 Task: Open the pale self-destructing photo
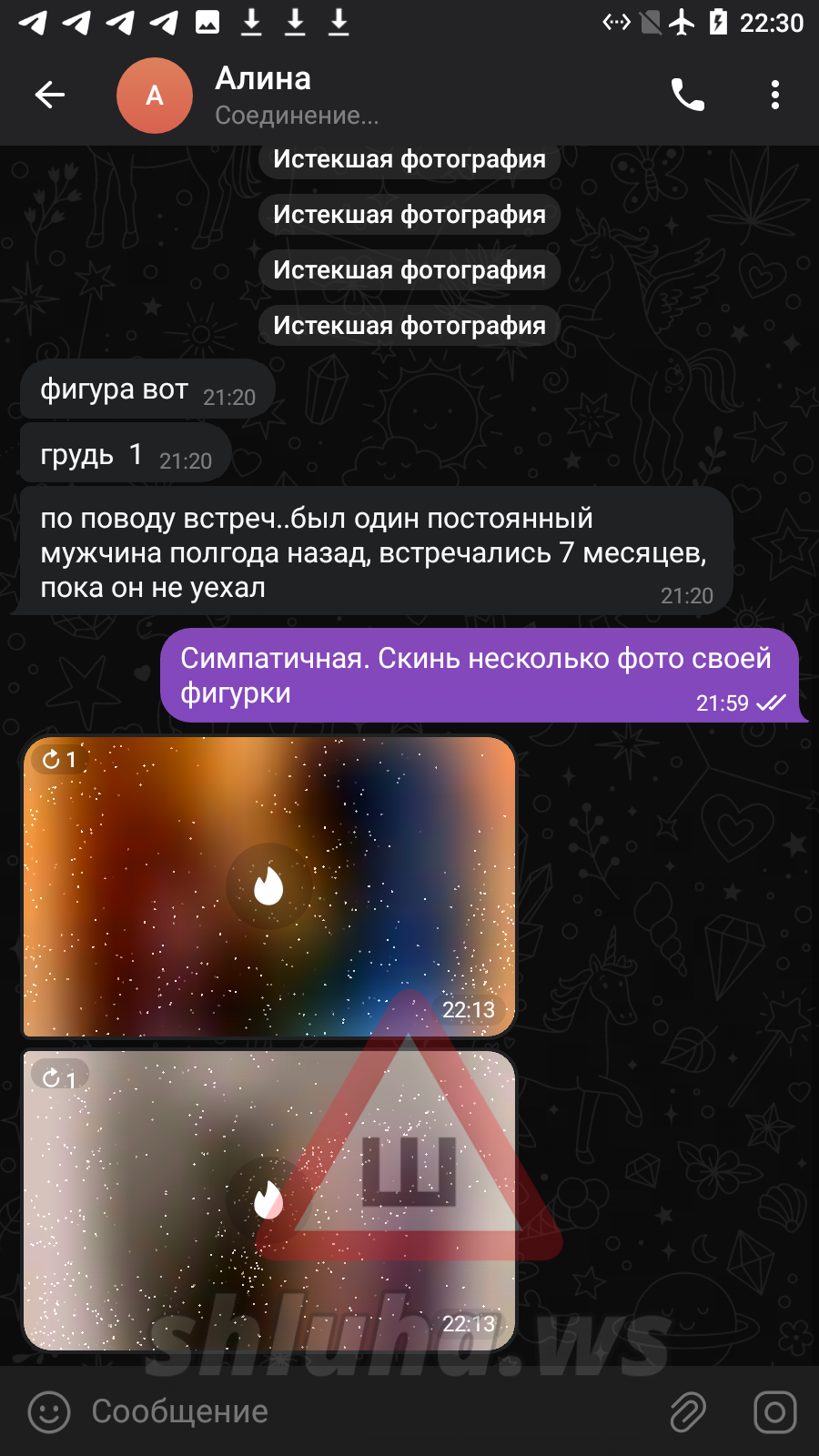[269, 1200]
